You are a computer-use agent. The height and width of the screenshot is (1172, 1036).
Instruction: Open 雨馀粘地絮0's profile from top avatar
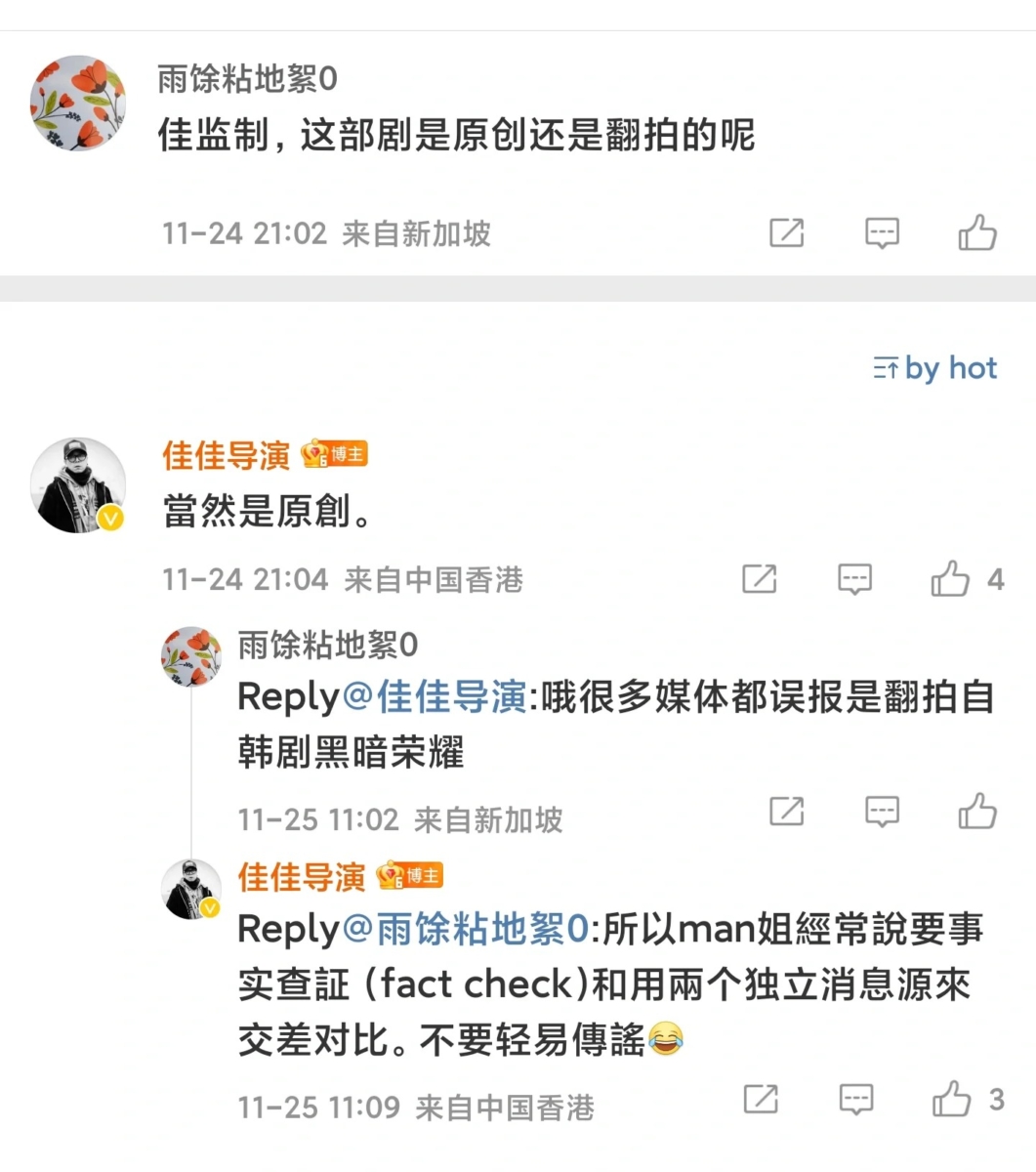pos(78,103)
